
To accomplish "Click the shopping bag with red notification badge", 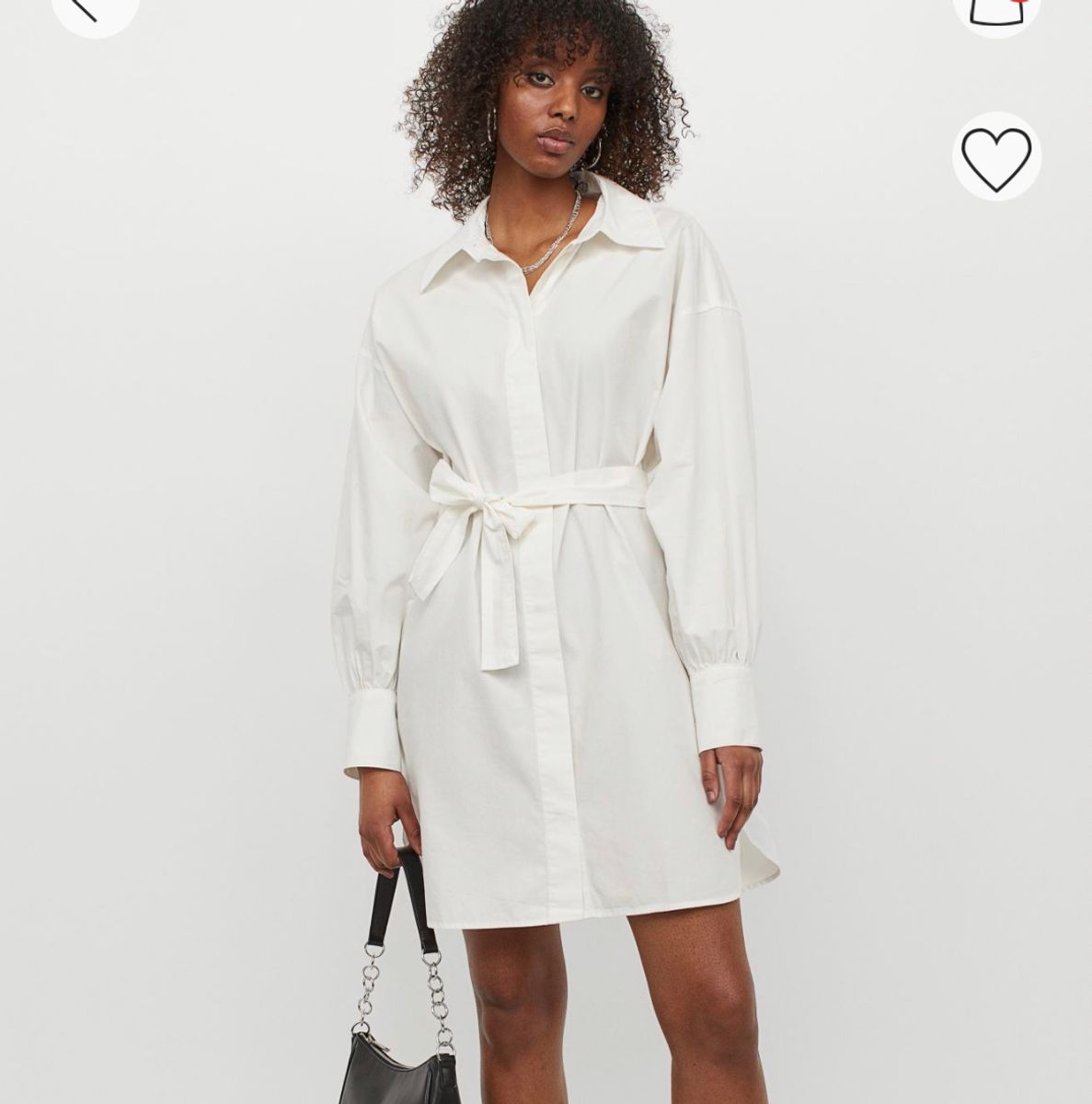I will coord(996,11).
